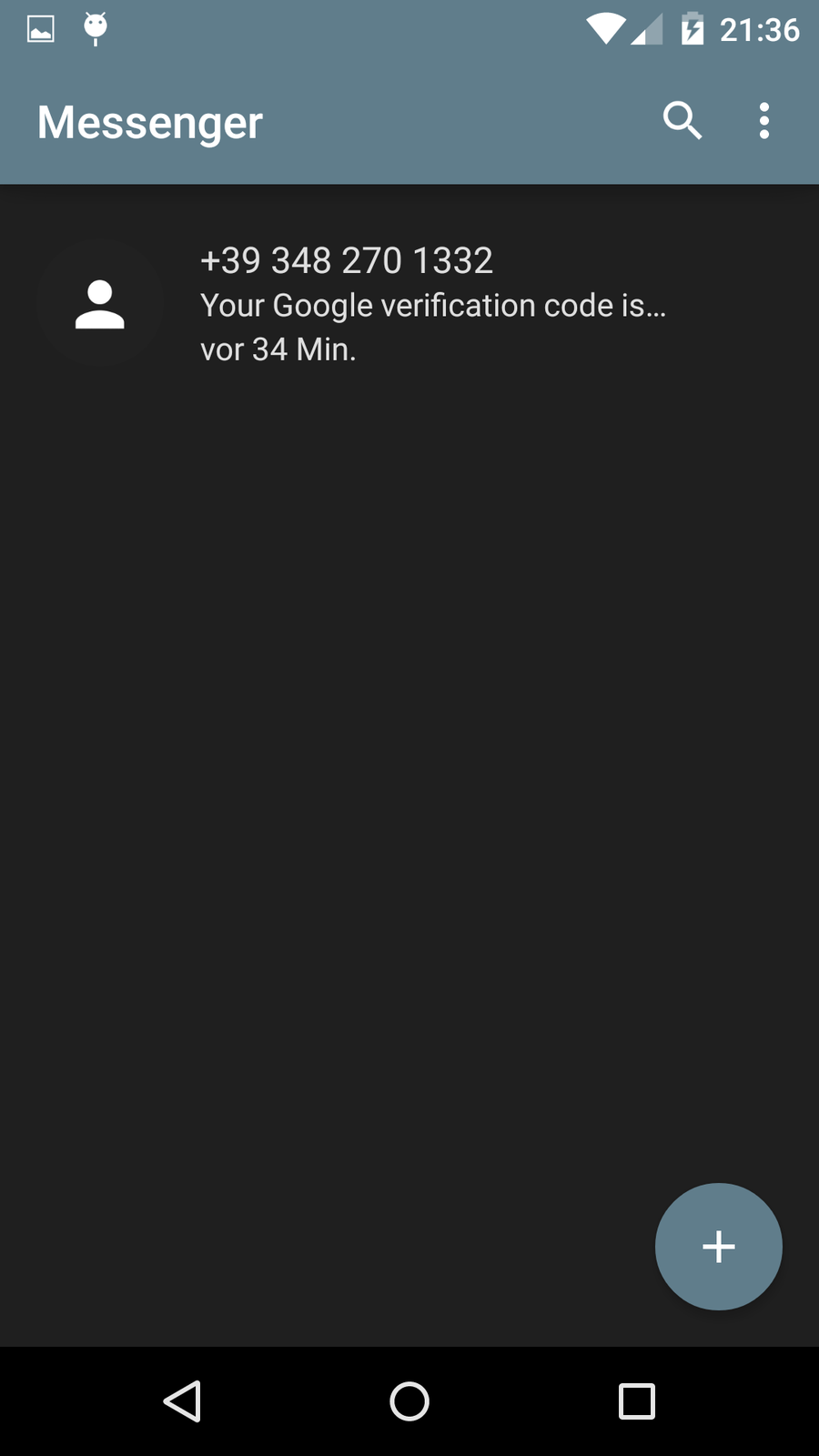Go back using the navigation bar
This screenshot has width=819, height=1456.
click(183, 1400)
